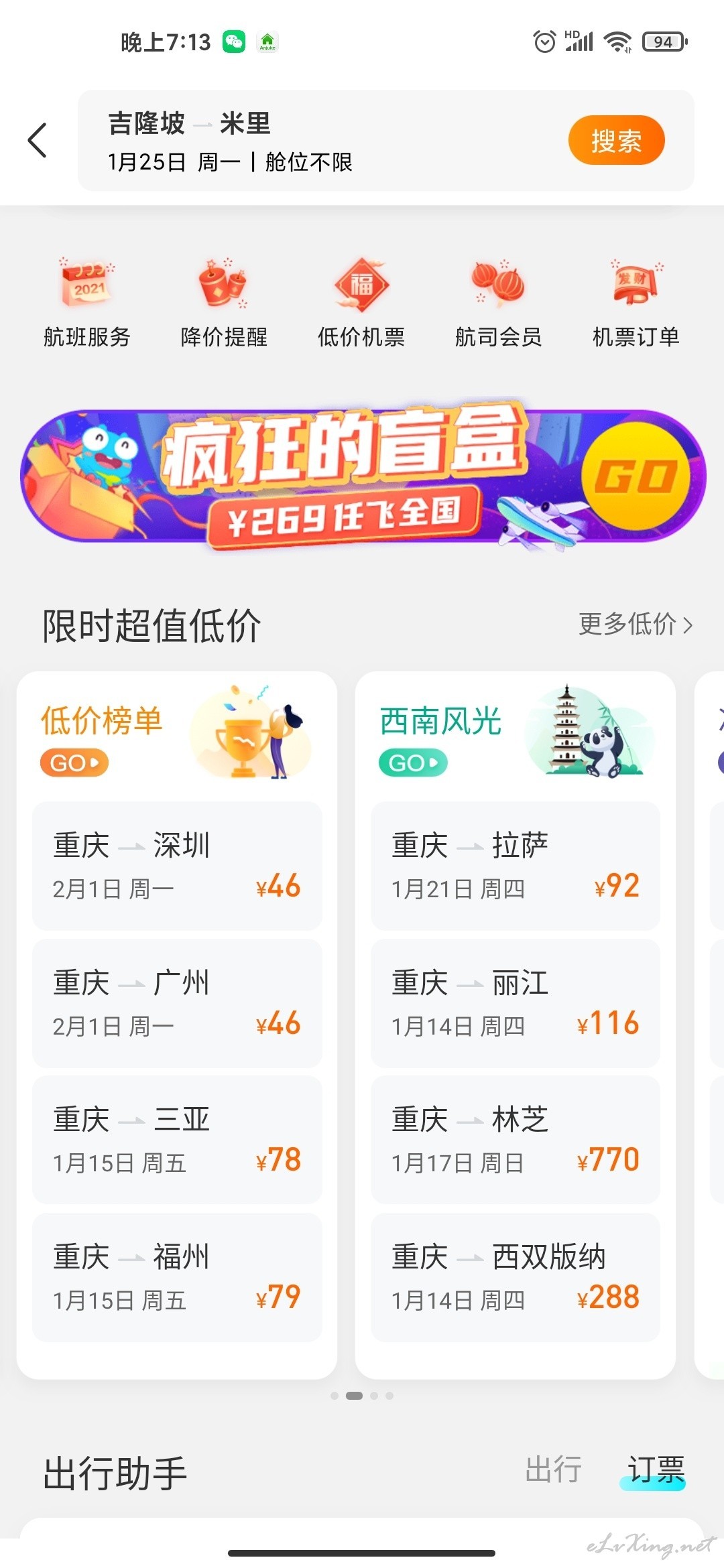The image size is (724, 1568).
Task: Open 低价机票 shortcut
Action: [361, 303]
